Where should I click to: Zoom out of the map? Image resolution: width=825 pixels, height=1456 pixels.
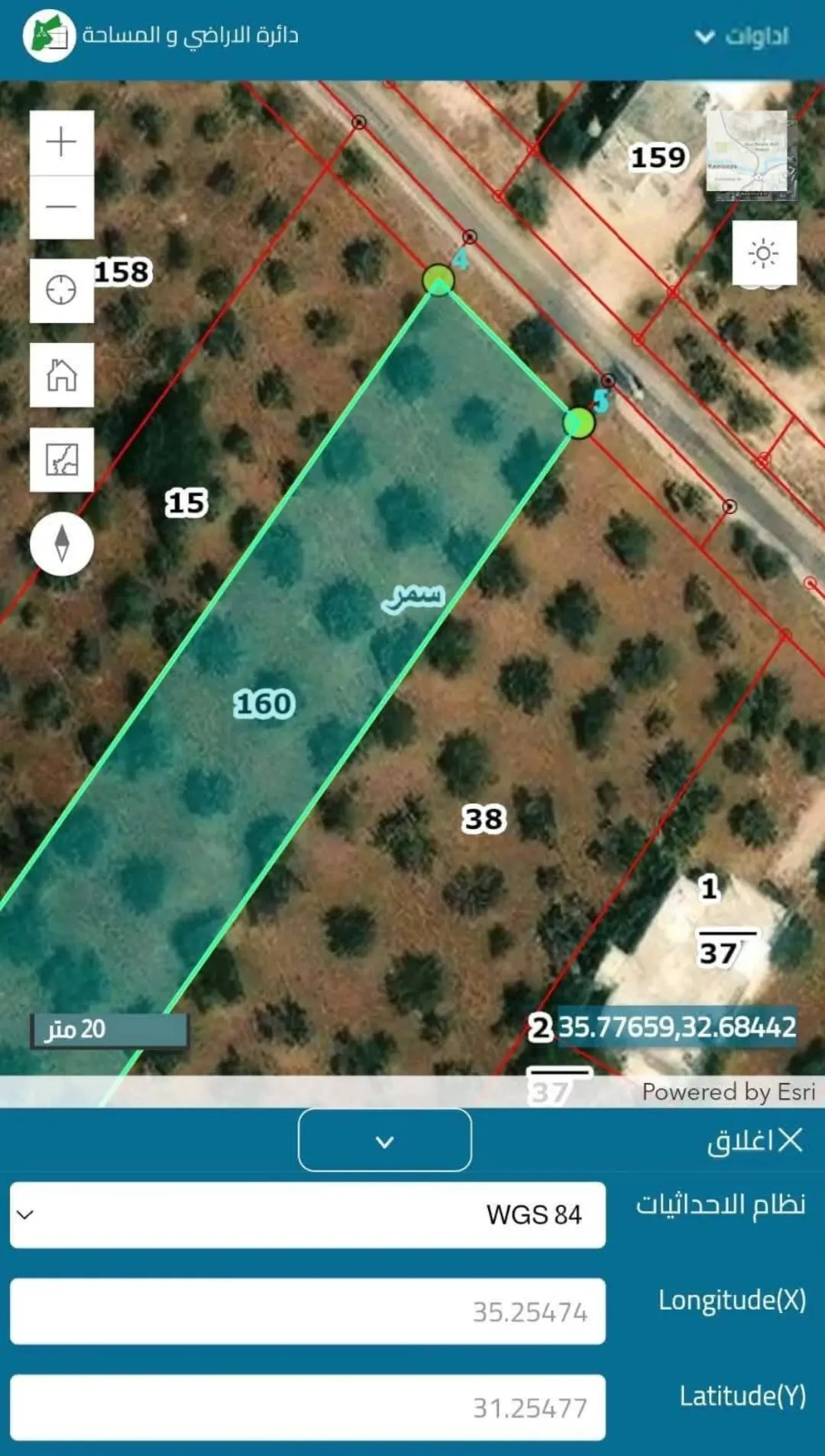[x=62, y=207]
